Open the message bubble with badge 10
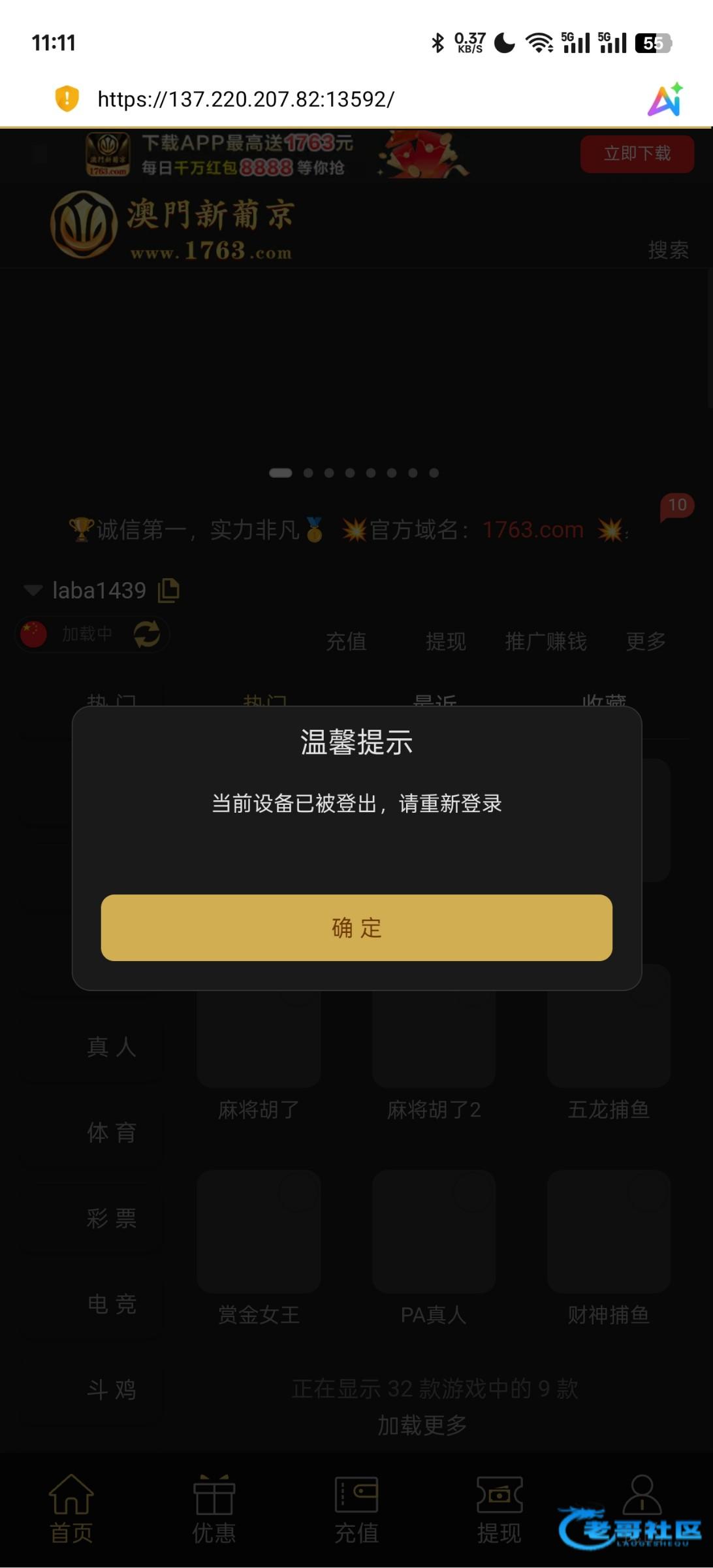 (676, 506)
